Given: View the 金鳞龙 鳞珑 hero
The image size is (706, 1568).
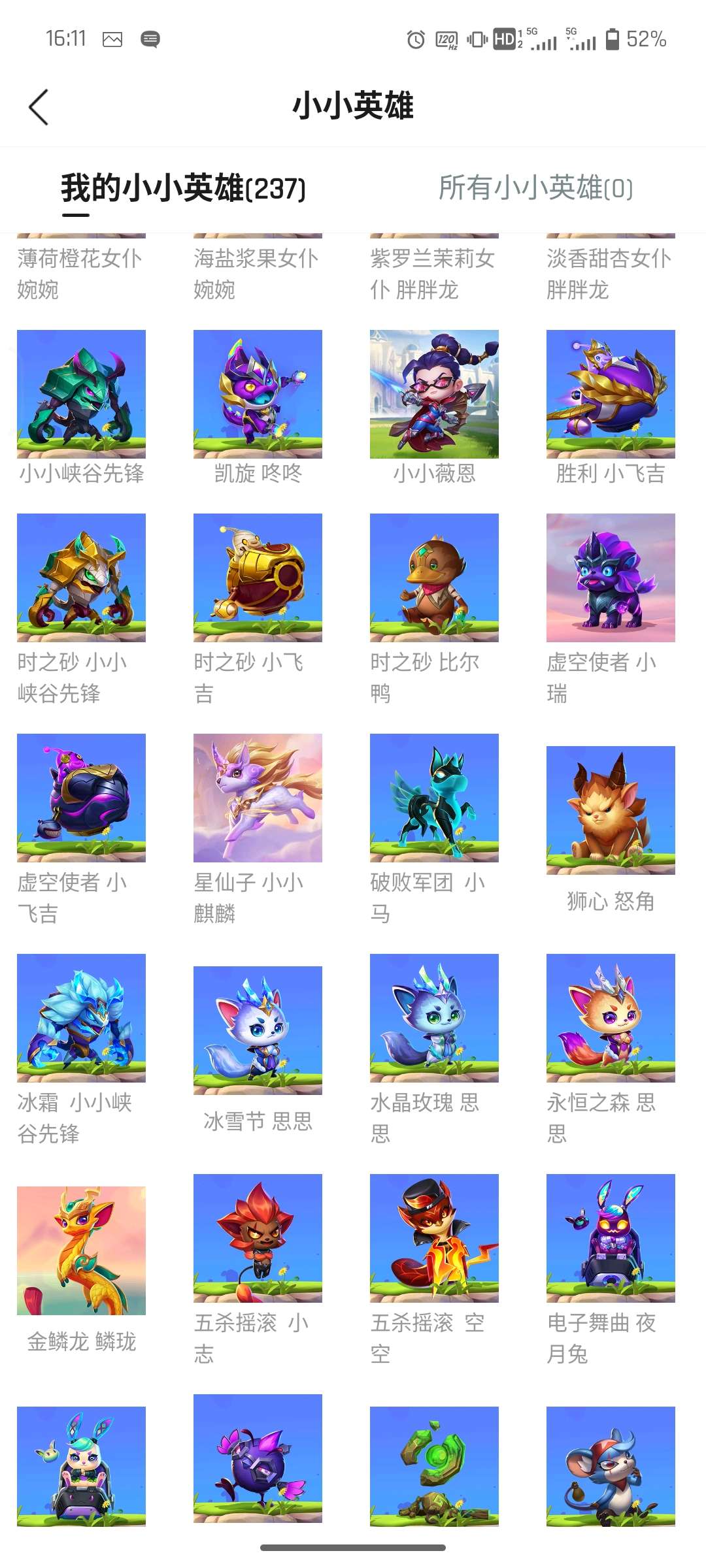Looking at the screenshot, I should click(x=81, y=1250).
